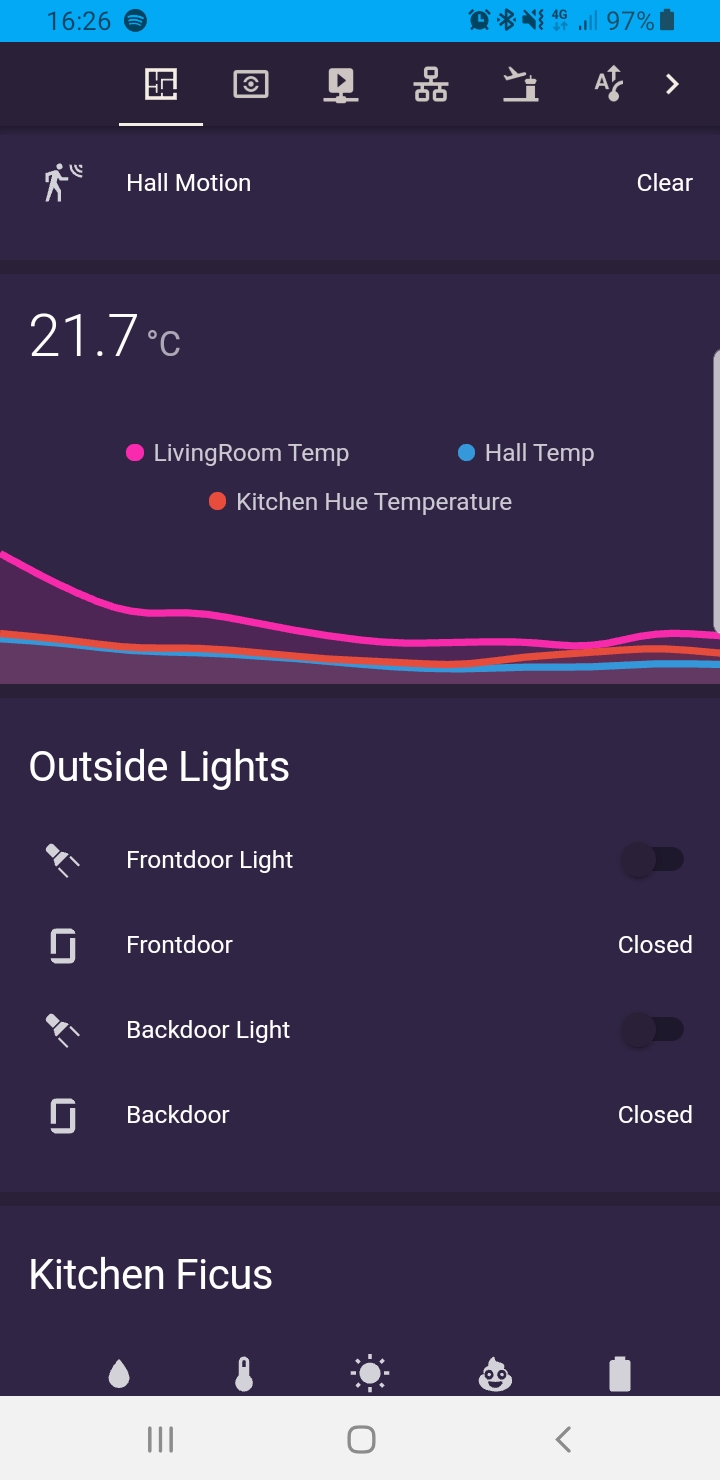720x1480 pixels.
Task: Select the media player dashboard icon
Action: pos(340,84)
